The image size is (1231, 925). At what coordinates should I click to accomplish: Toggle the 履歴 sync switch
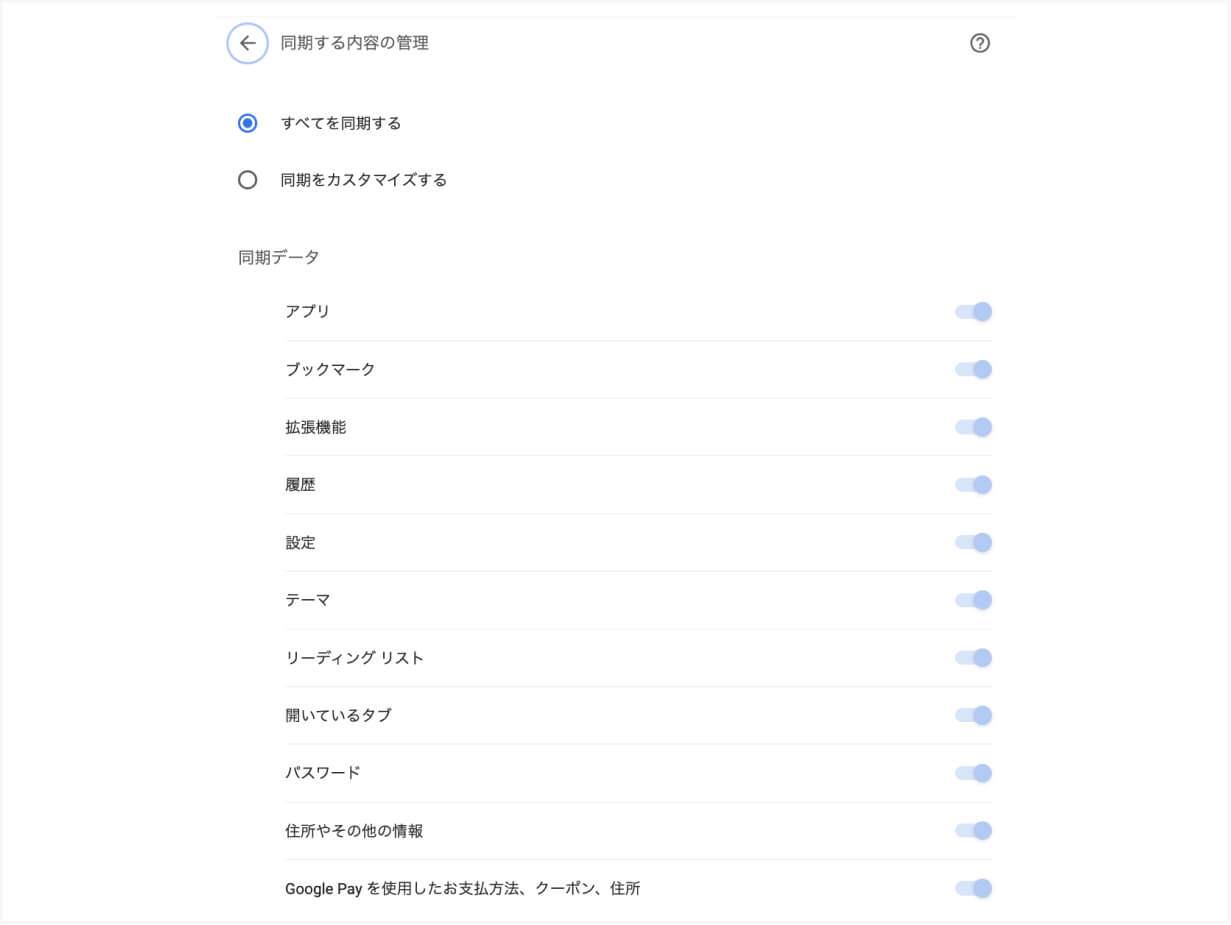(973, 485)
